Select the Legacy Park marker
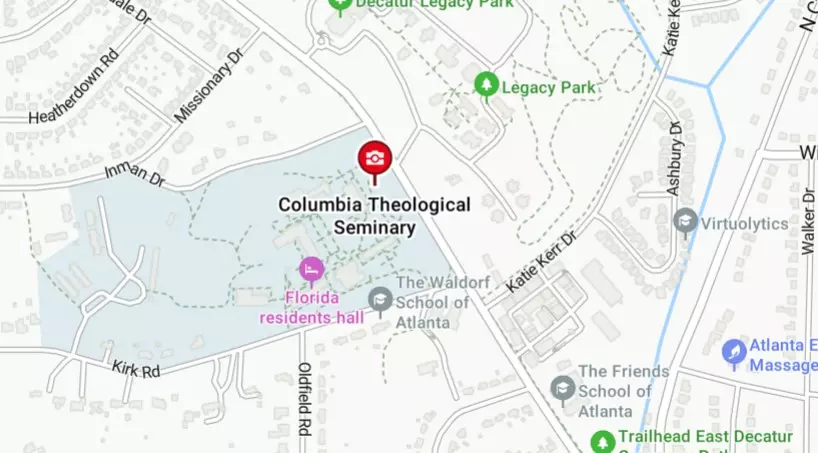 [x=486, y=86]
